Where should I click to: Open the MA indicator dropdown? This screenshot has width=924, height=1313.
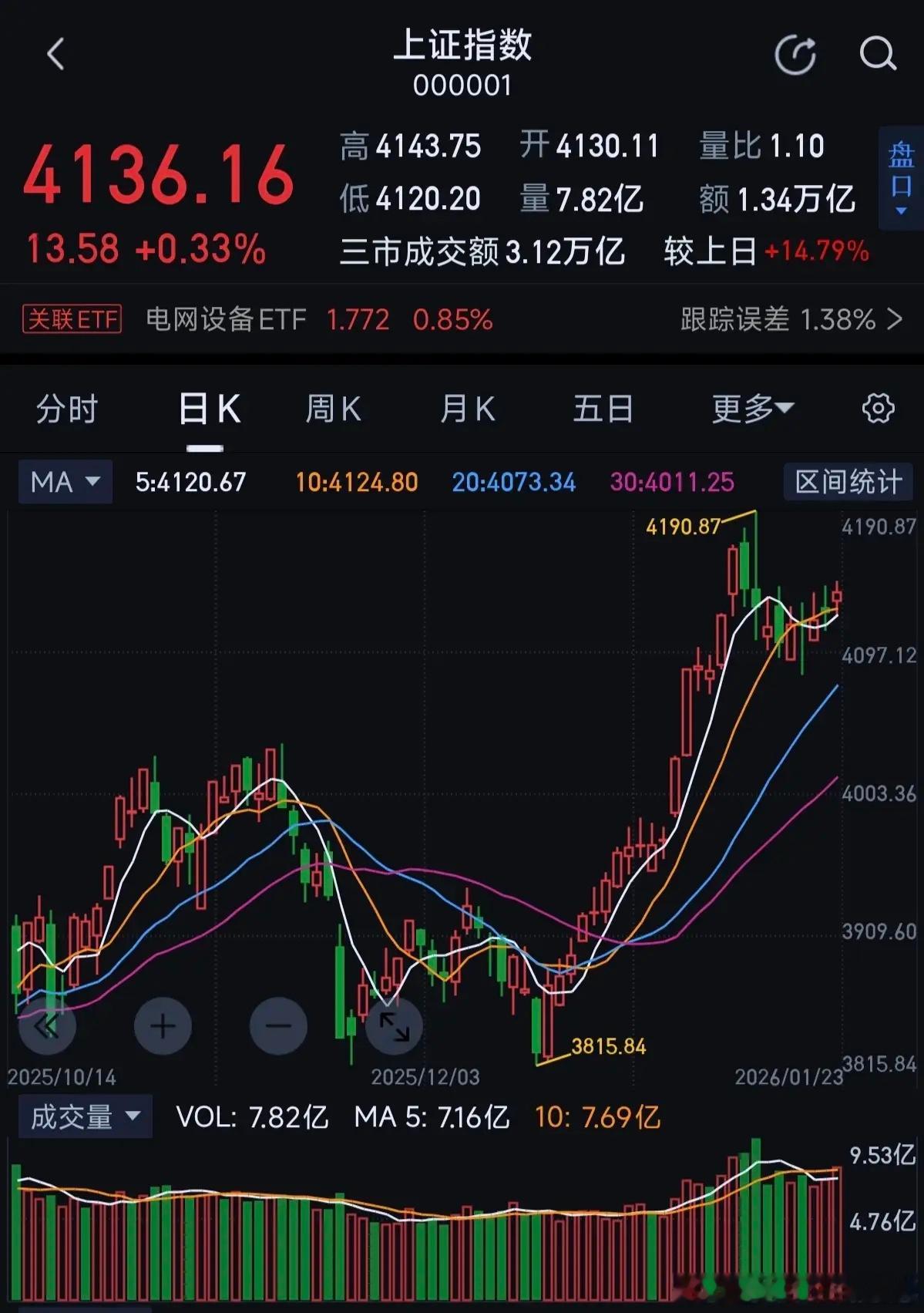(92, 481)
